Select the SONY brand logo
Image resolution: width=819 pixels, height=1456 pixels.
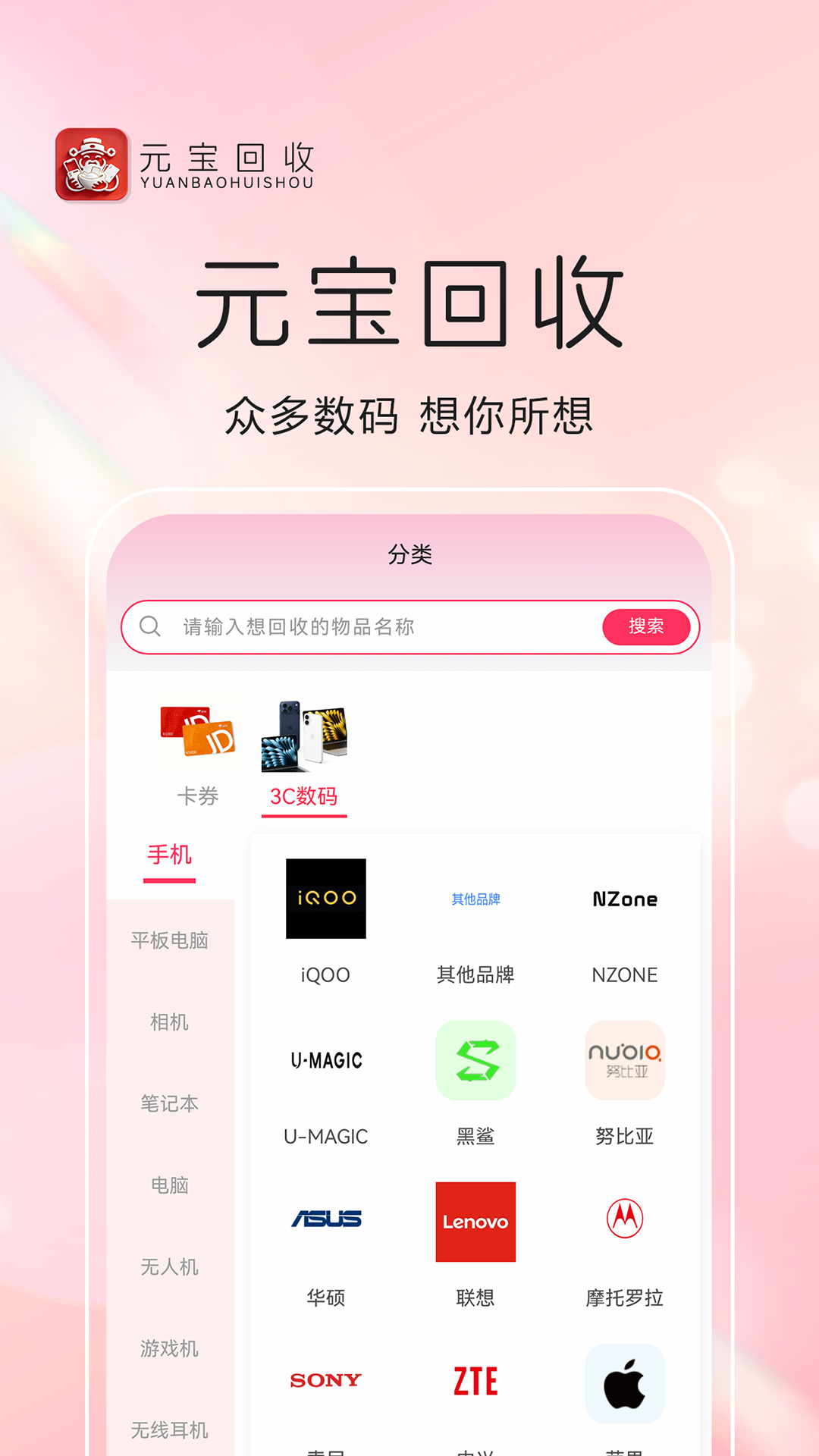pos(326,1380)
